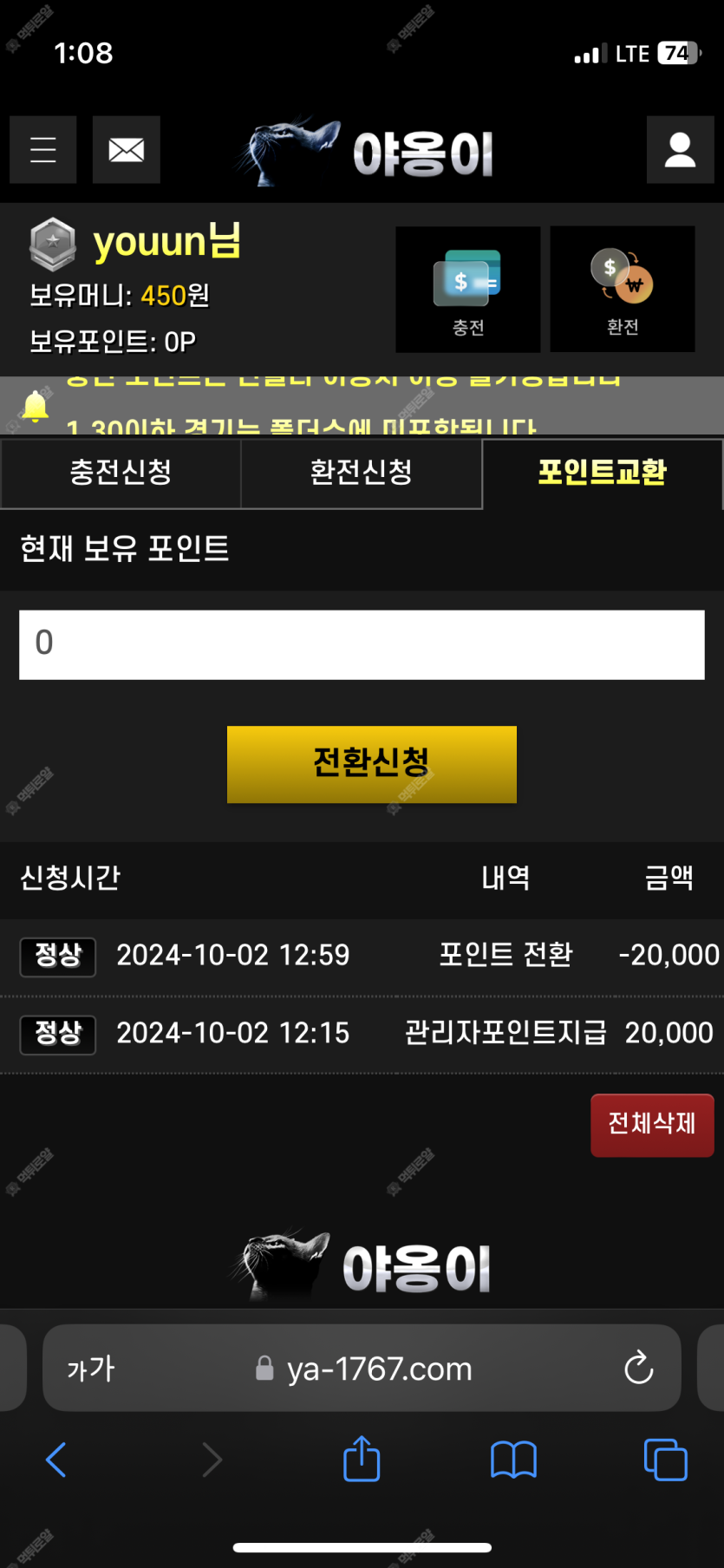Show open browser tabs
This screenshot has height=1568, width=724.
(666, 1460)
